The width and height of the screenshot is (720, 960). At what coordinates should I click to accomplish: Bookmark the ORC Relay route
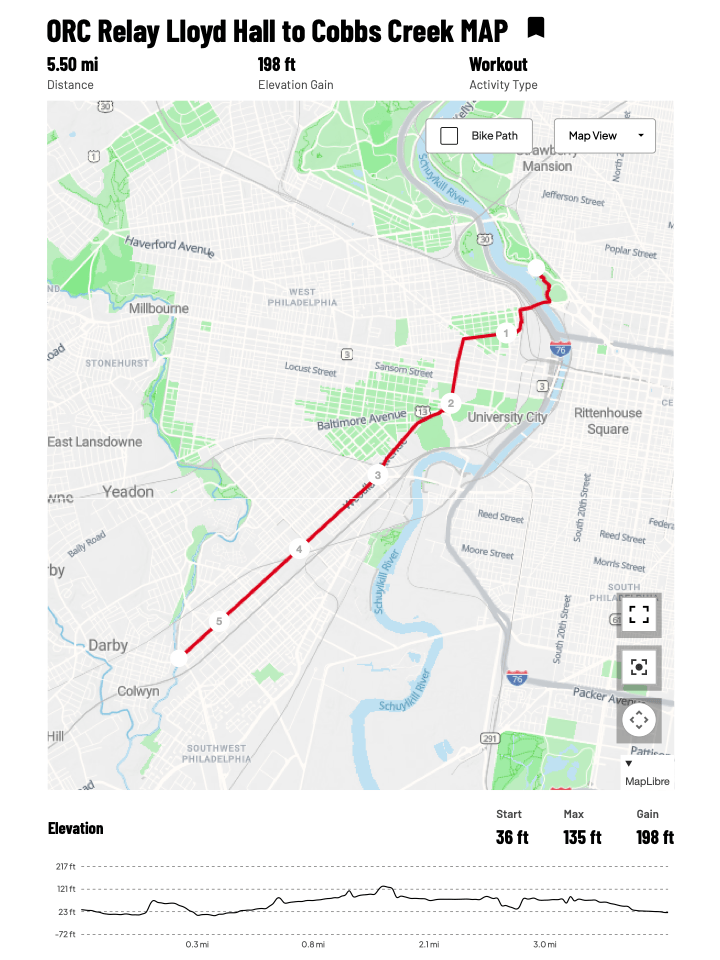(x=536, y=27)
